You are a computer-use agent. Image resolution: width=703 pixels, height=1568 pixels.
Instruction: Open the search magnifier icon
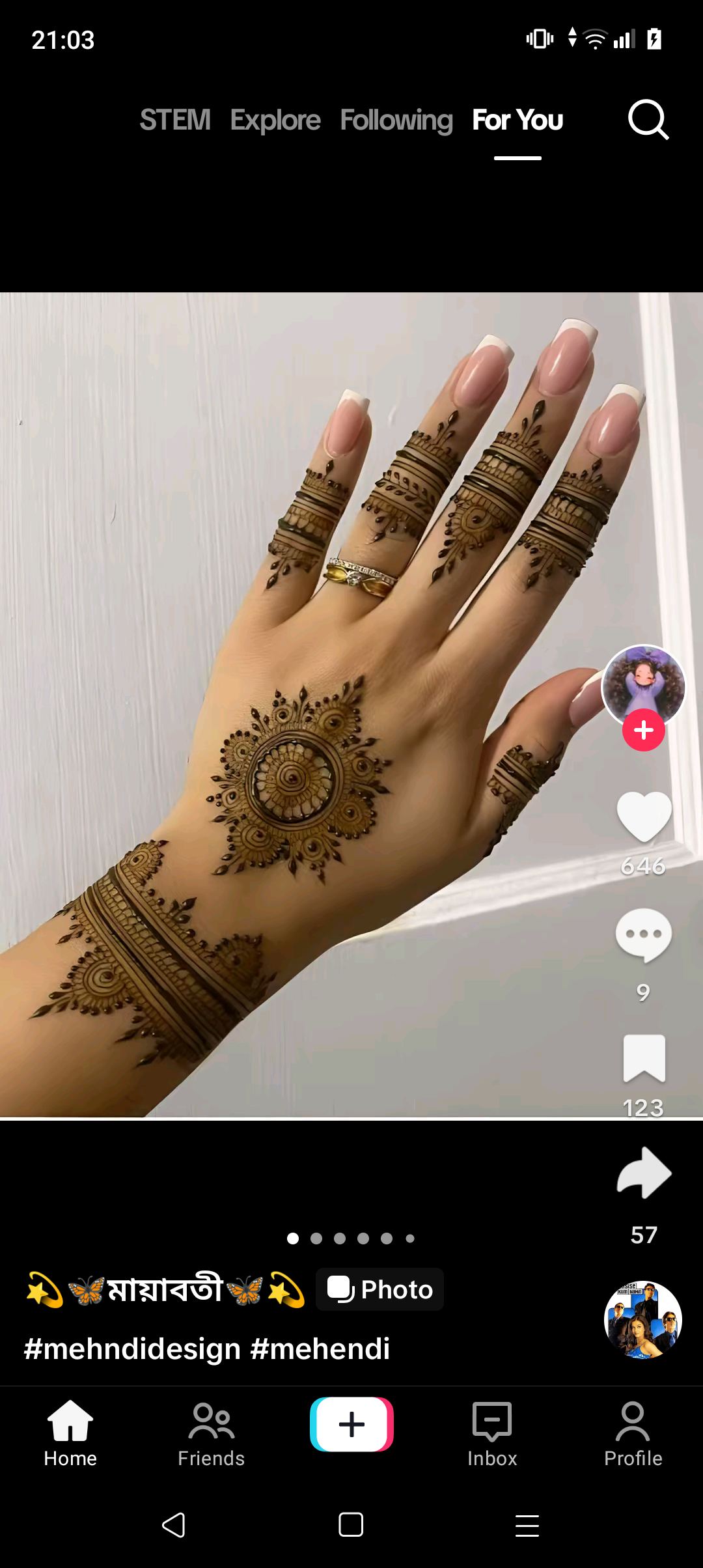[x=648, y=120]
